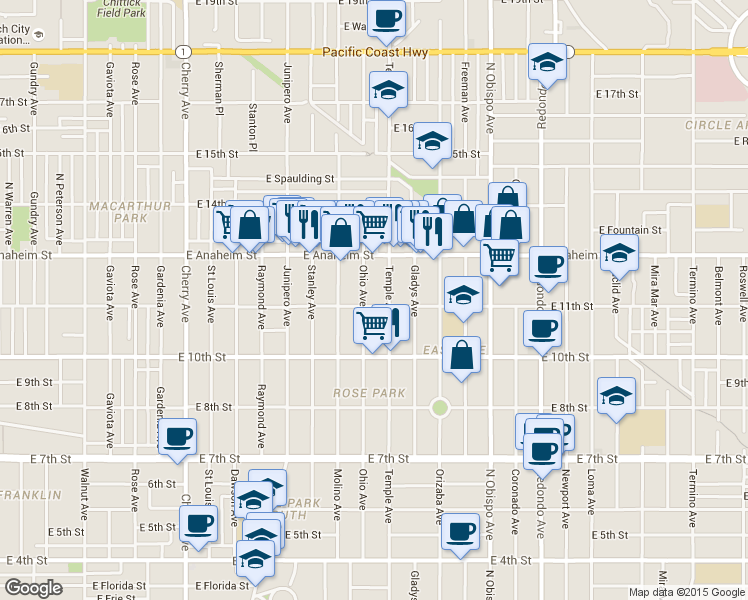Image resolution: width=748 pixels, height=600 pixels.
Task: Select the coffee cup marker beside E 5th St near Cherry Ave
Action: click(198, 527)
